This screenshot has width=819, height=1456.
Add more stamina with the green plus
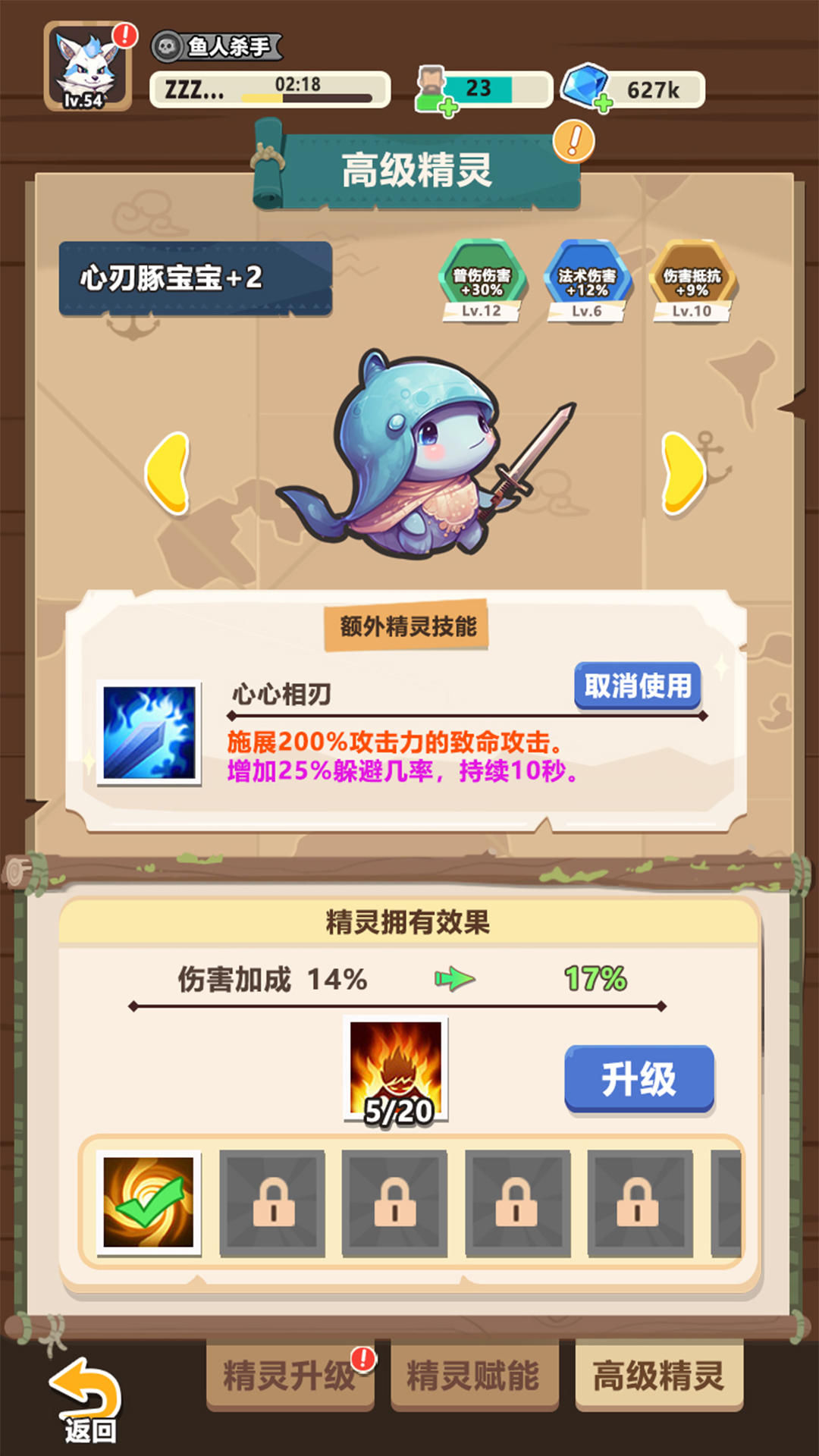coord(447,107)
